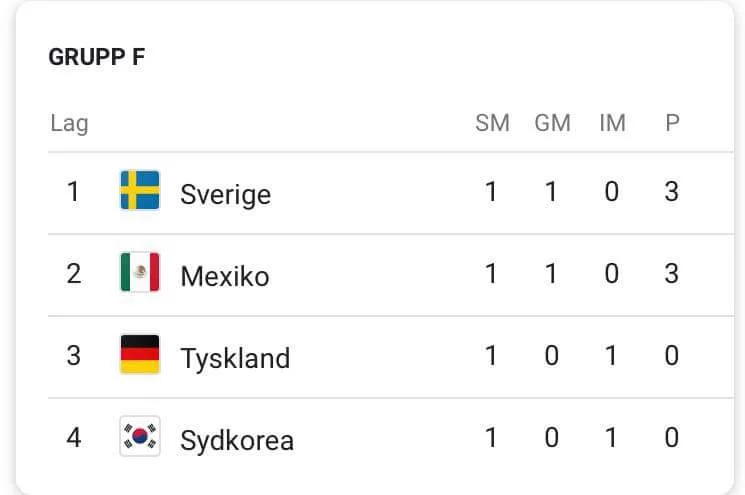The height and width of the screenshot is (495, 745).
Task: Open the Sverige team row
Action: 225,193
